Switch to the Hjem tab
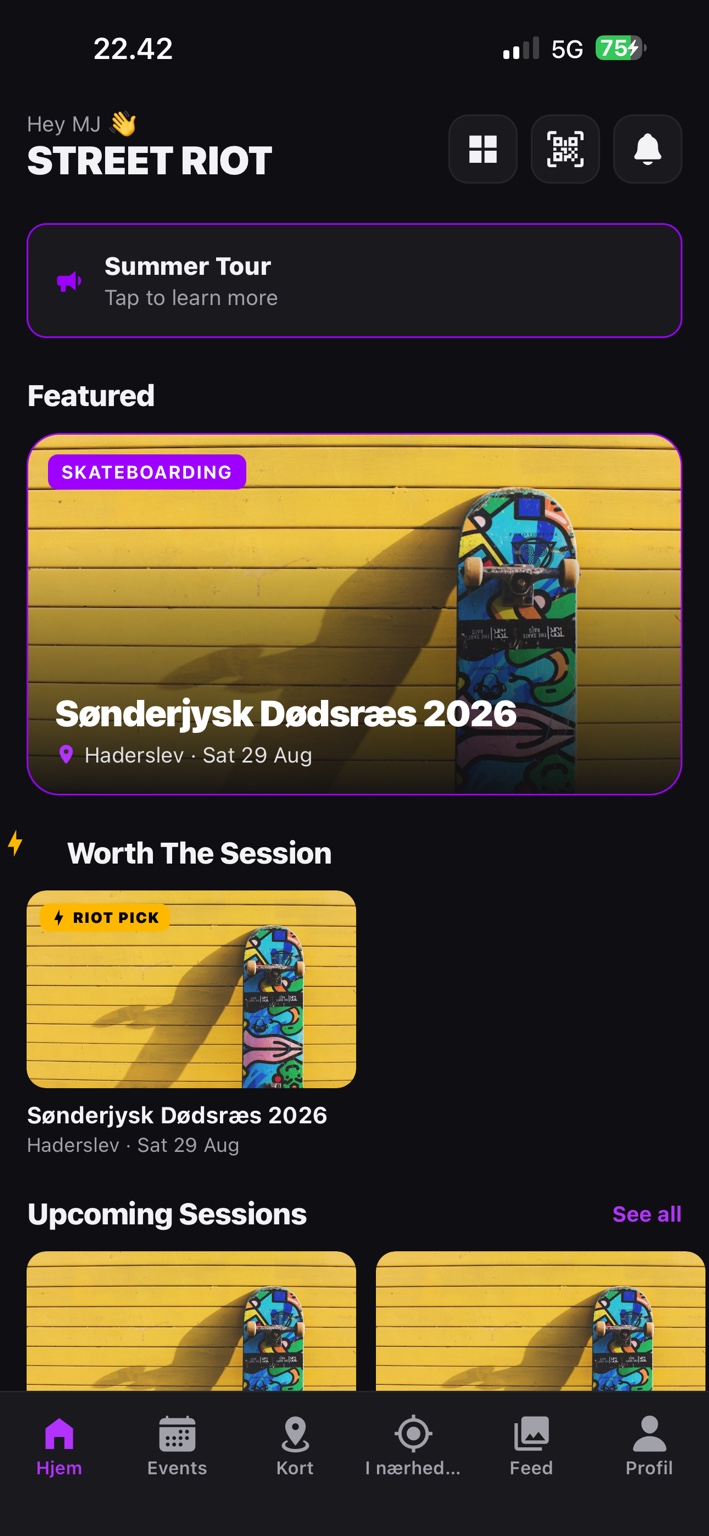Screen dimensions: 709x1536 59,1447
